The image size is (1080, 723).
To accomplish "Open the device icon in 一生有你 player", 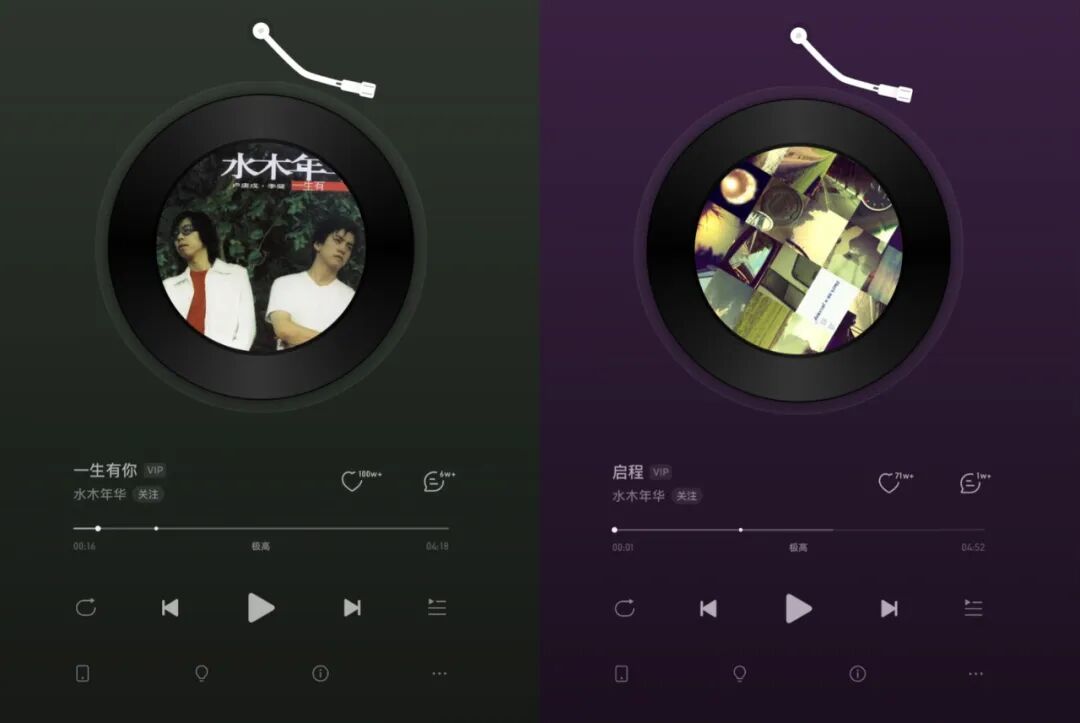I will pyautogui.click(x=83, y=674).
